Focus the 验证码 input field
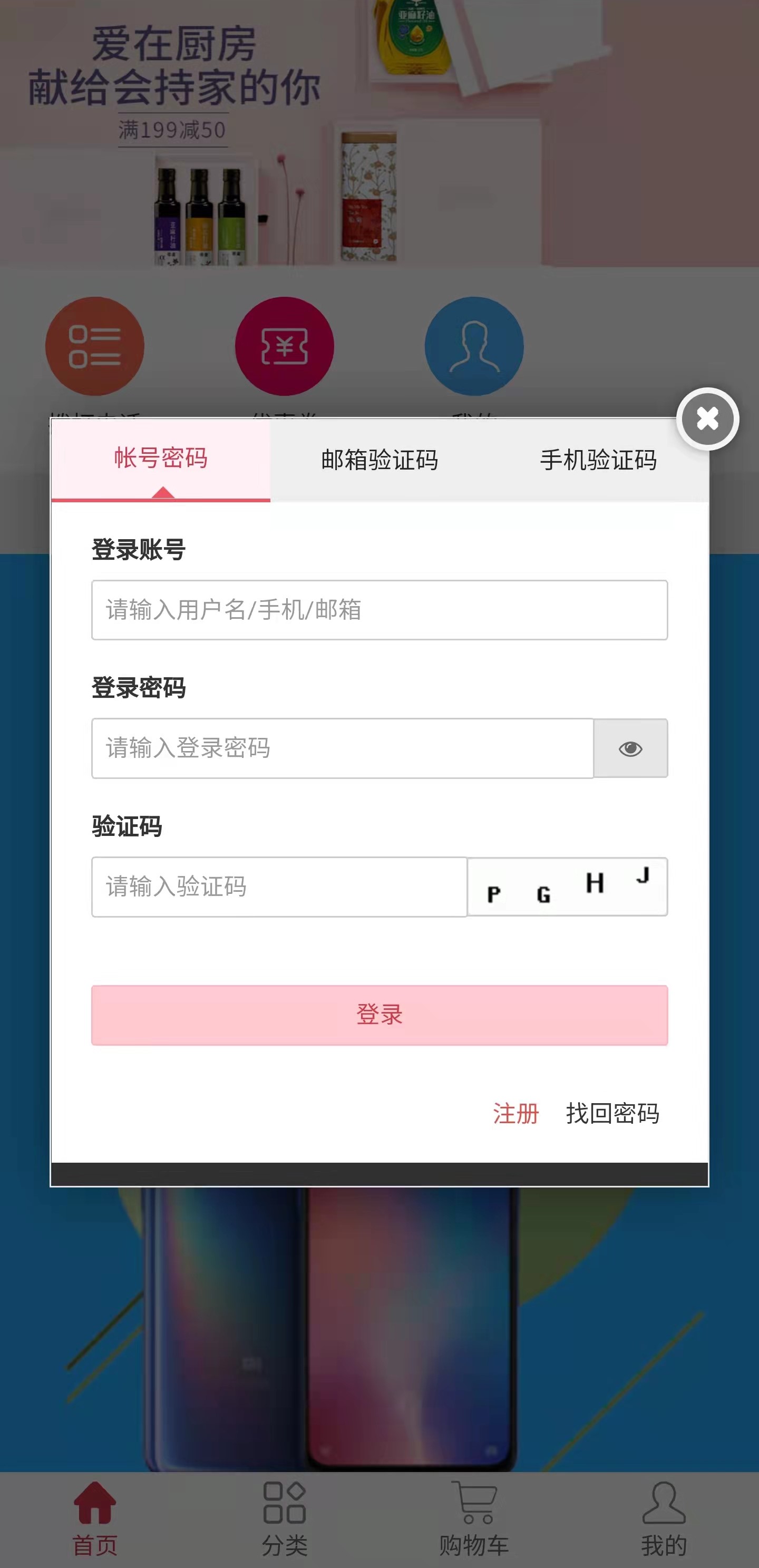Image resolution: width=759 pixels, height=1568 pixels. tap(279, 887)
